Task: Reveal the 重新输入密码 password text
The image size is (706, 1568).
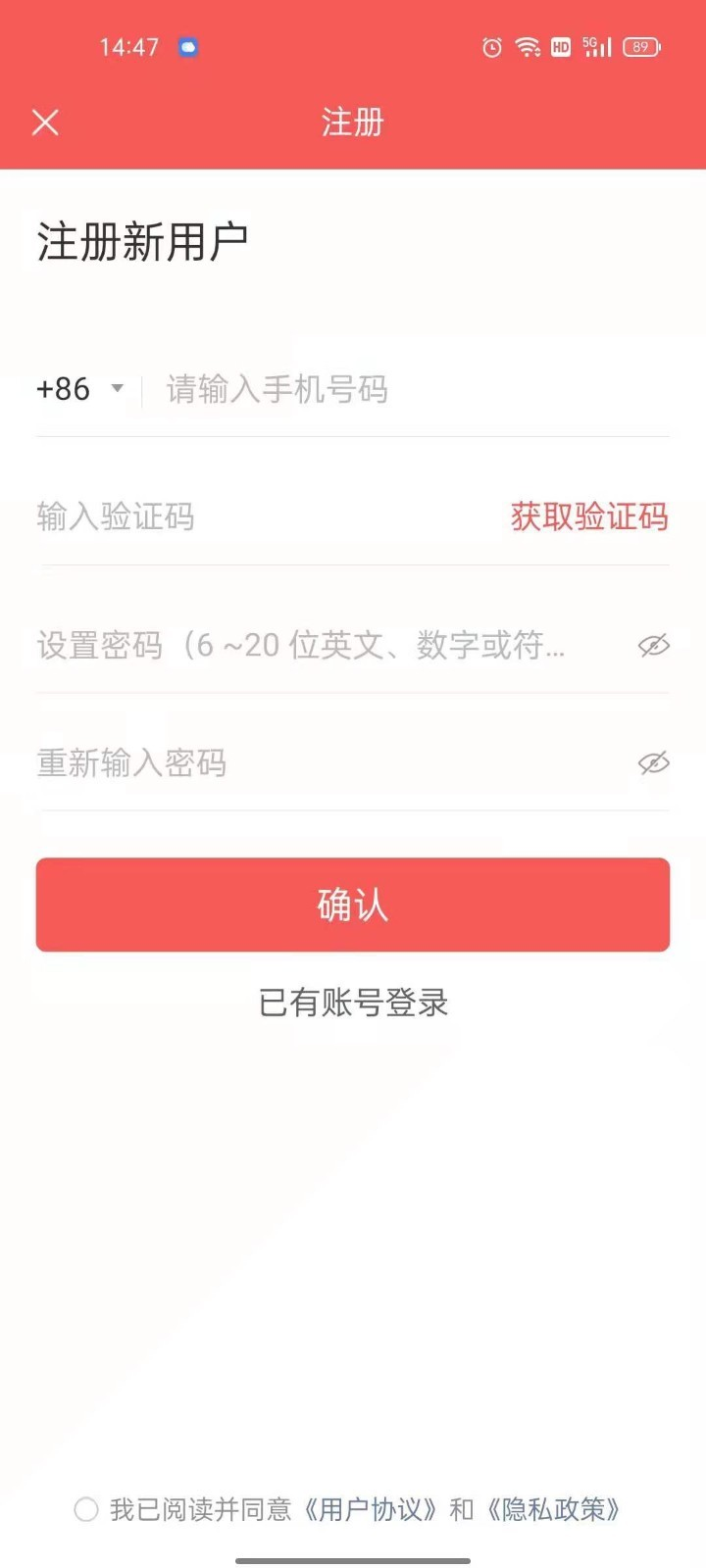Action: point(654,763)
